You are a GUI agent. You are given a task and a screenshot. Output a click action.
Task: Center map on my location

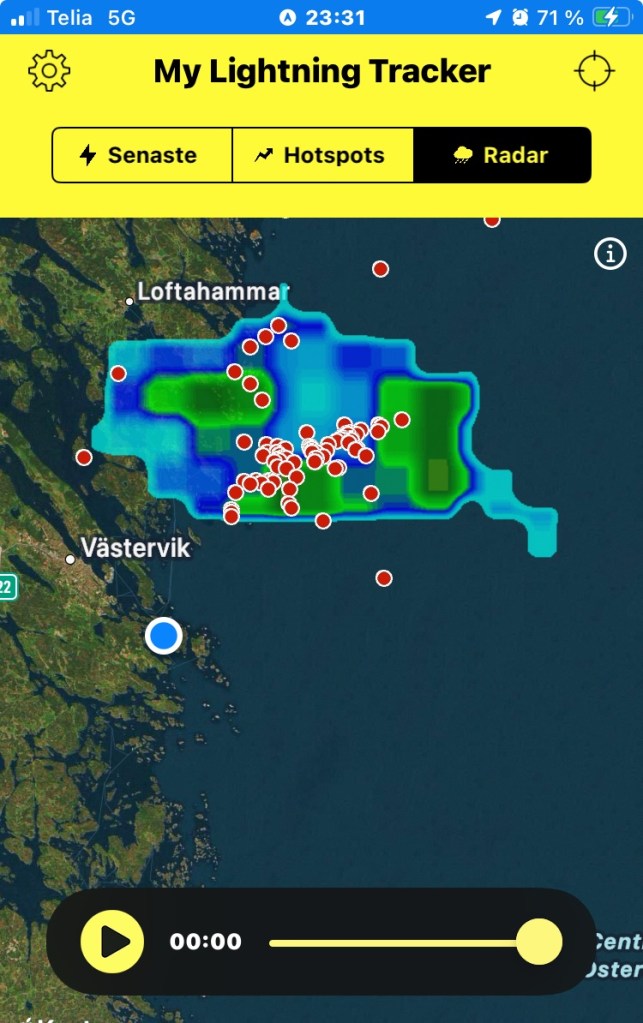(x=594, y=71)
